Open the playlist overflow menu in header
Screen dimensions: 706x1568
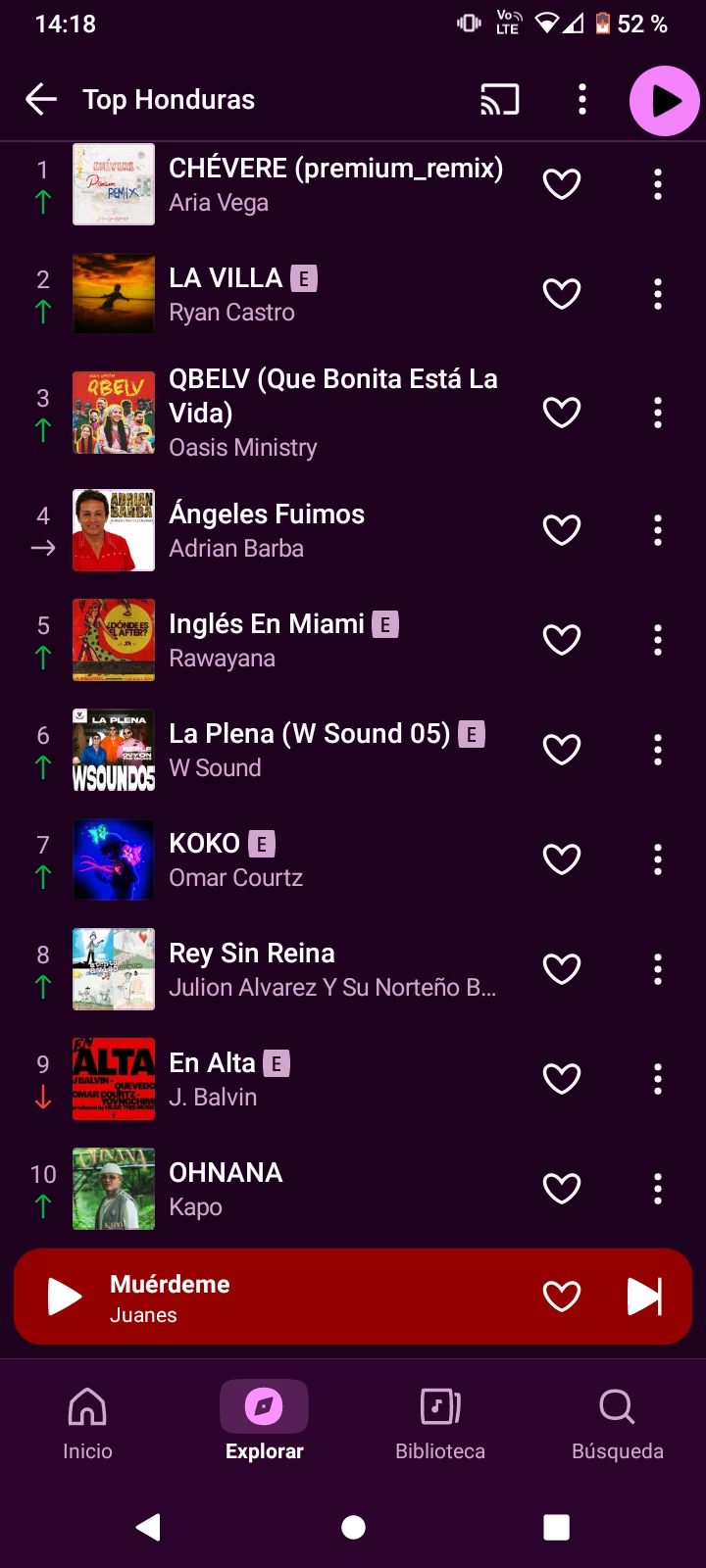click(582, 99)
